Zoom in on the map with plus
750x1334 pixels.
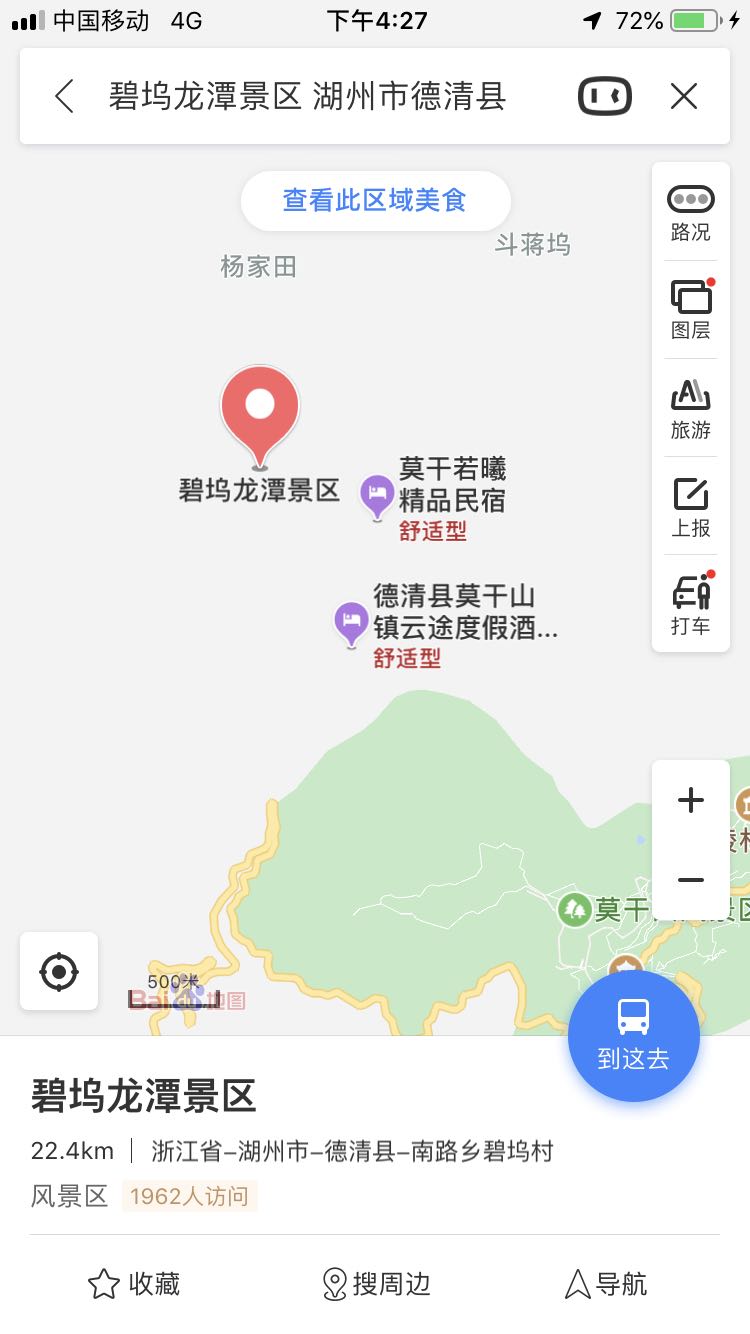(691, 800)
